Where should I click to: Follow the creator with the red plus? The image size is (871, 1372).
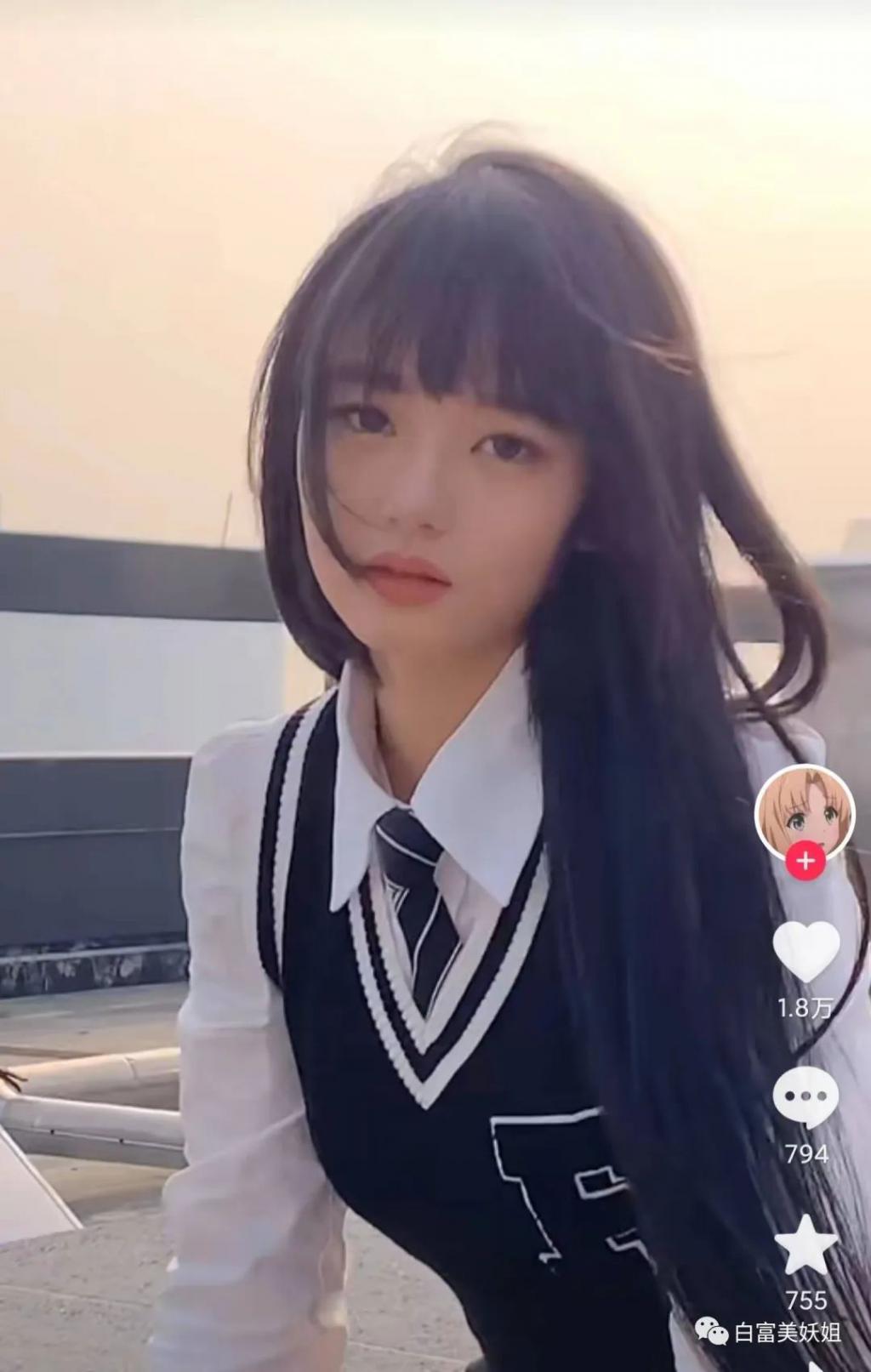point(805,862)
